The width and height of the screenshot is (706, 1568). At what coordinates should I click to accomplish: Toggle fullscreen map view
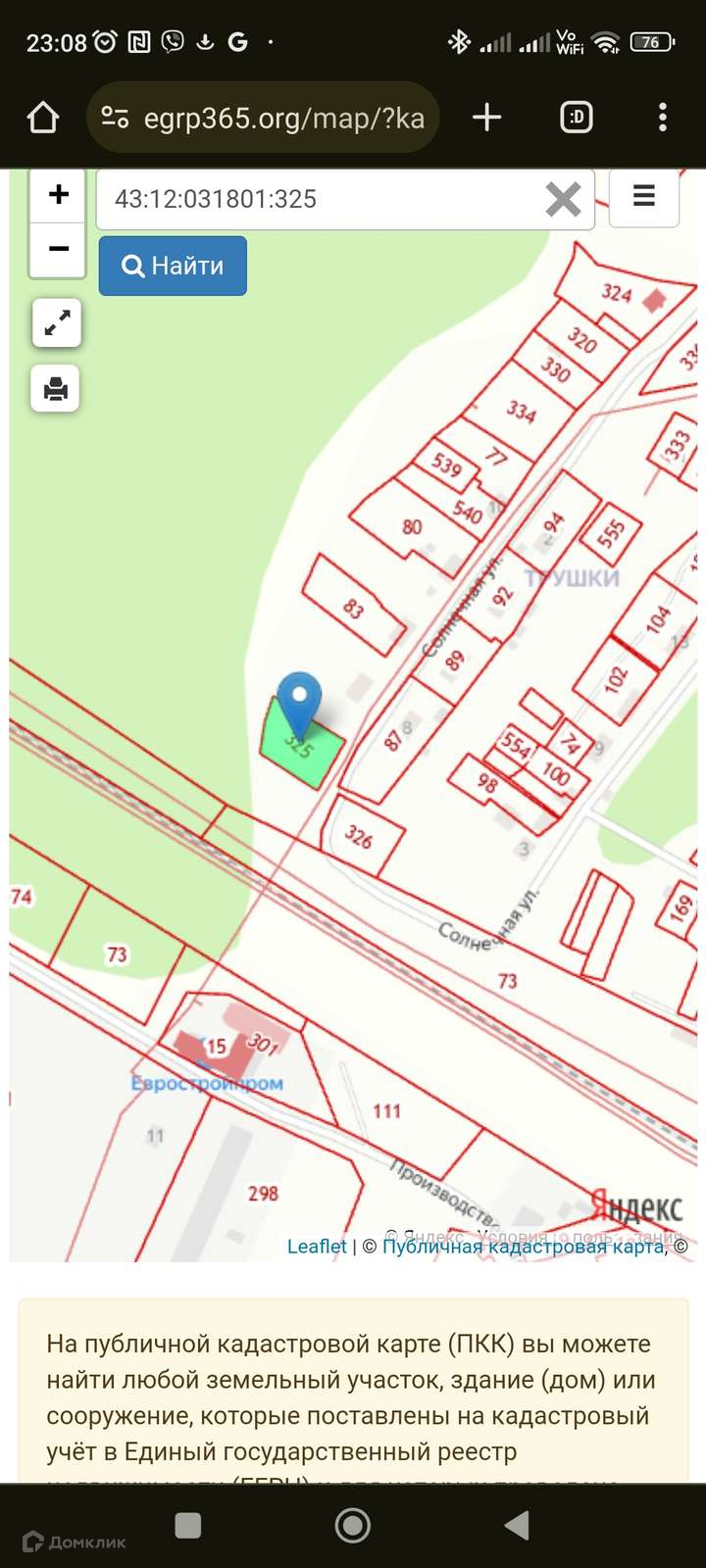click(x=57, y=323)
